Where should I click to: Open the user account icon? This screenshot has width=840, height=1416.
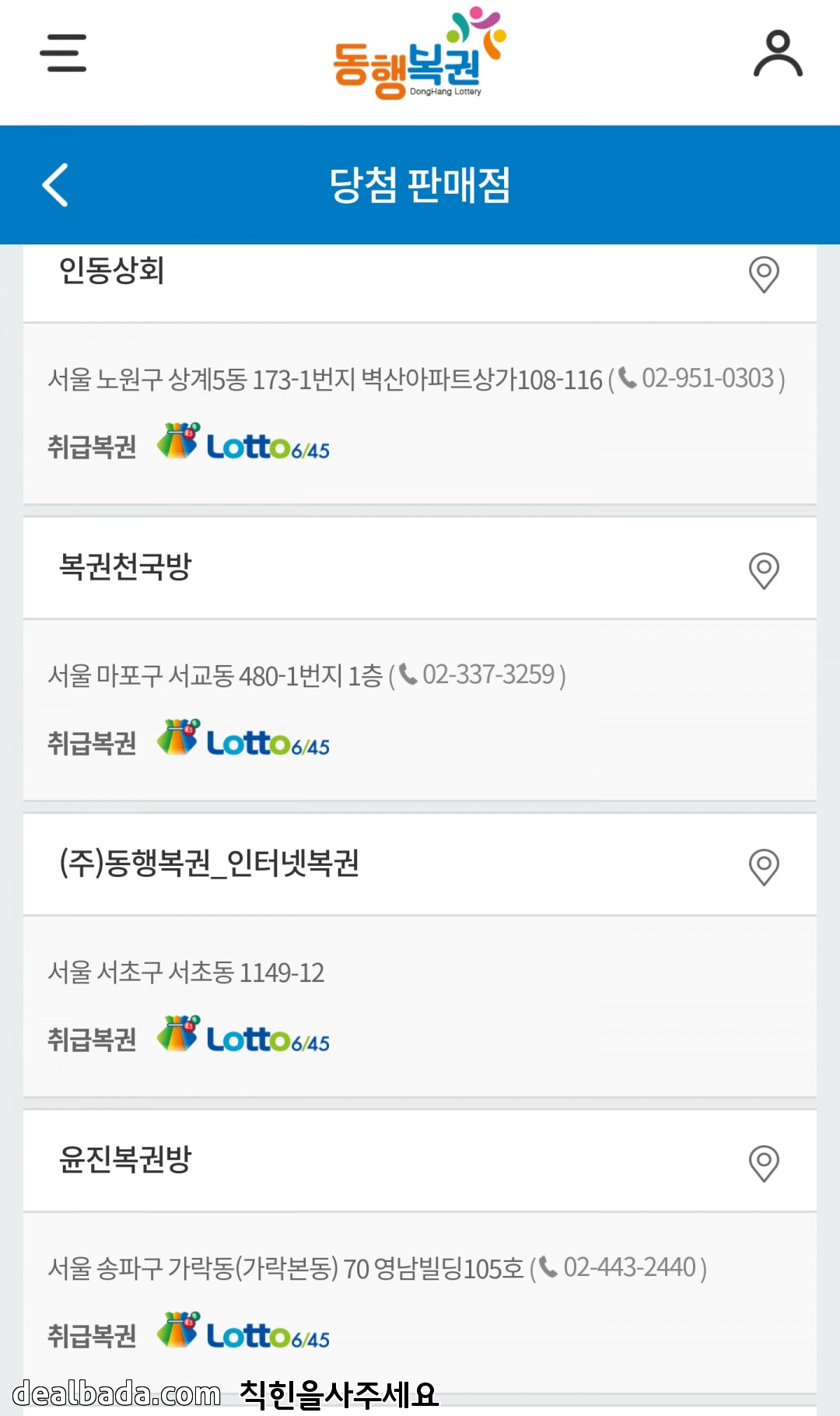click(x=778, y=53)
